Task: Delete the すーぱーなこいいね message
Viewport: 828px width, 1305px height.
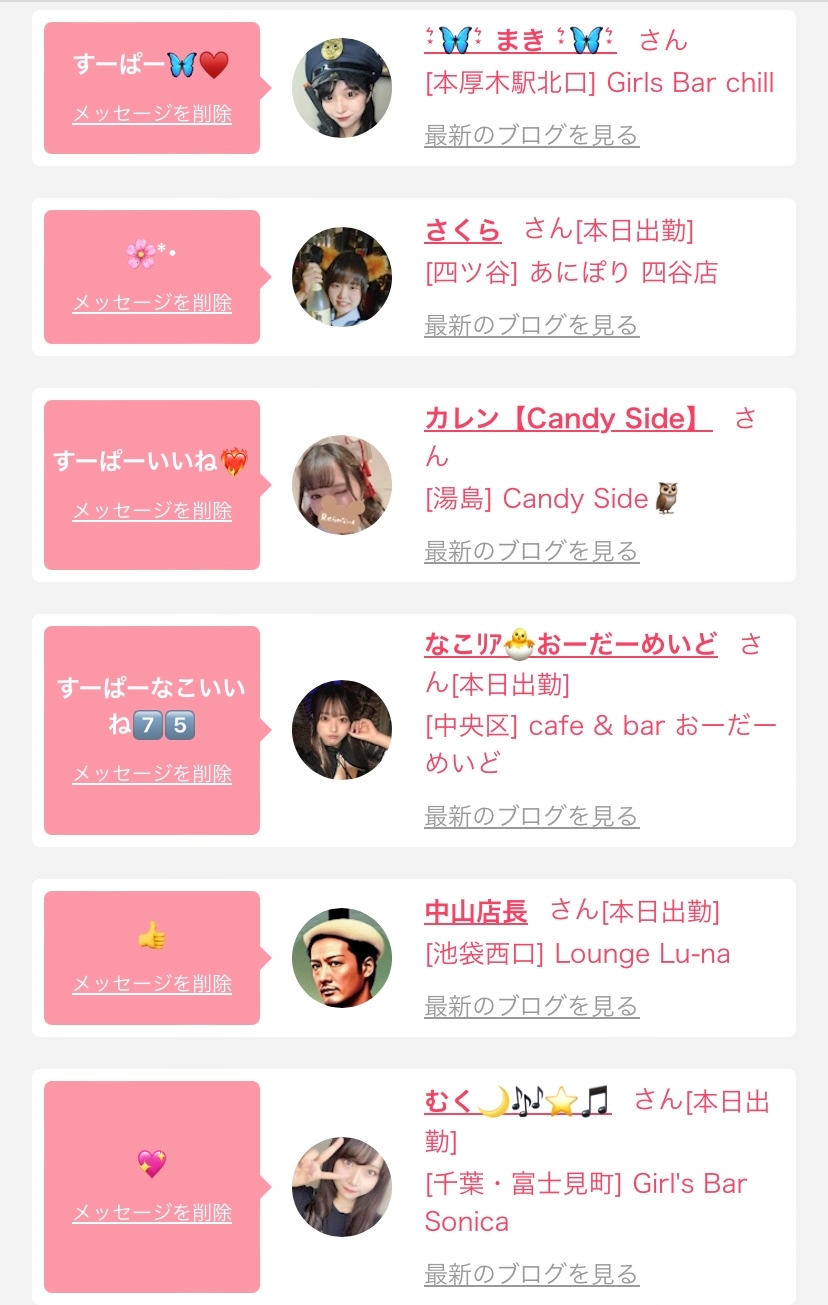Action: pos(152,774)
